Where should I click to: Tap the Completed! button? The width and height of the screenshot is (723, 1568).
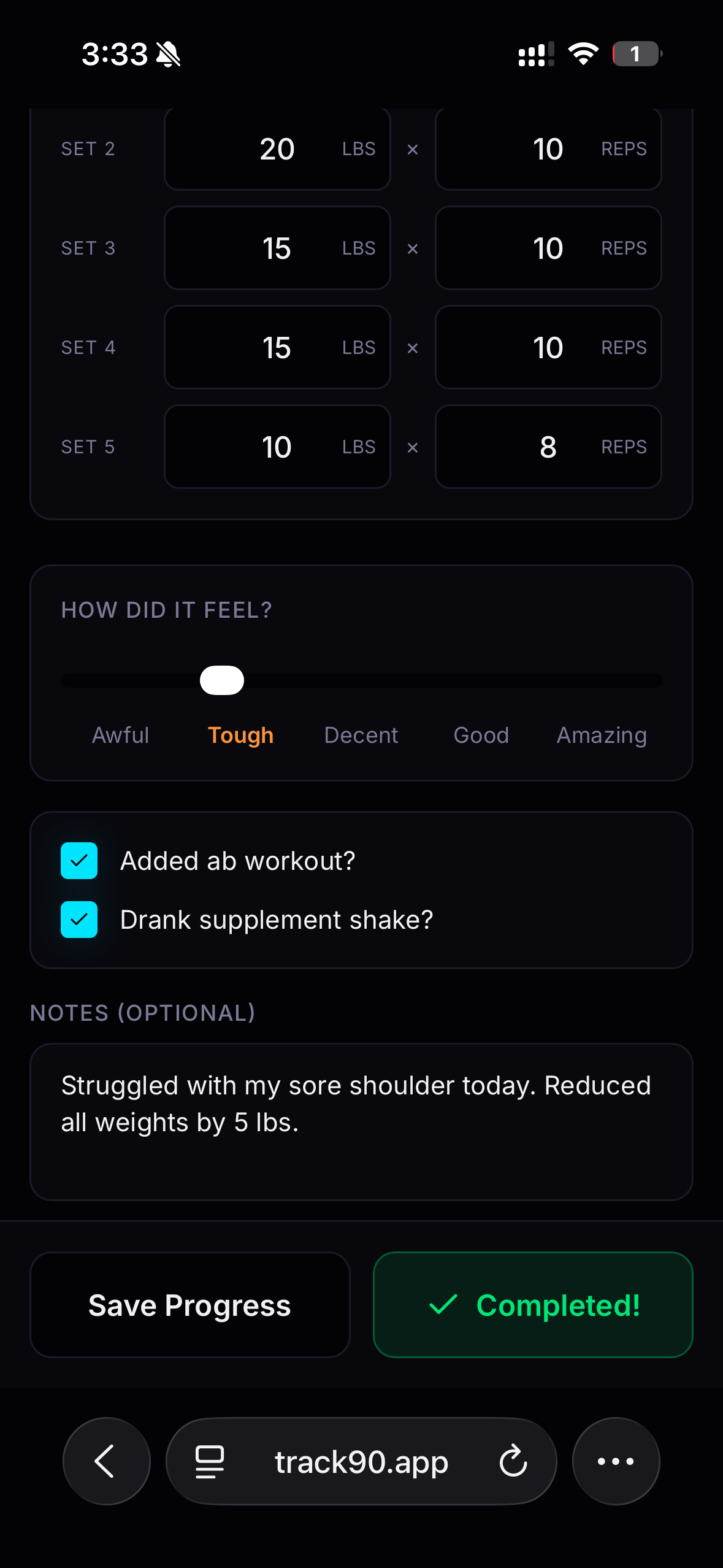tap(533, 1305)
